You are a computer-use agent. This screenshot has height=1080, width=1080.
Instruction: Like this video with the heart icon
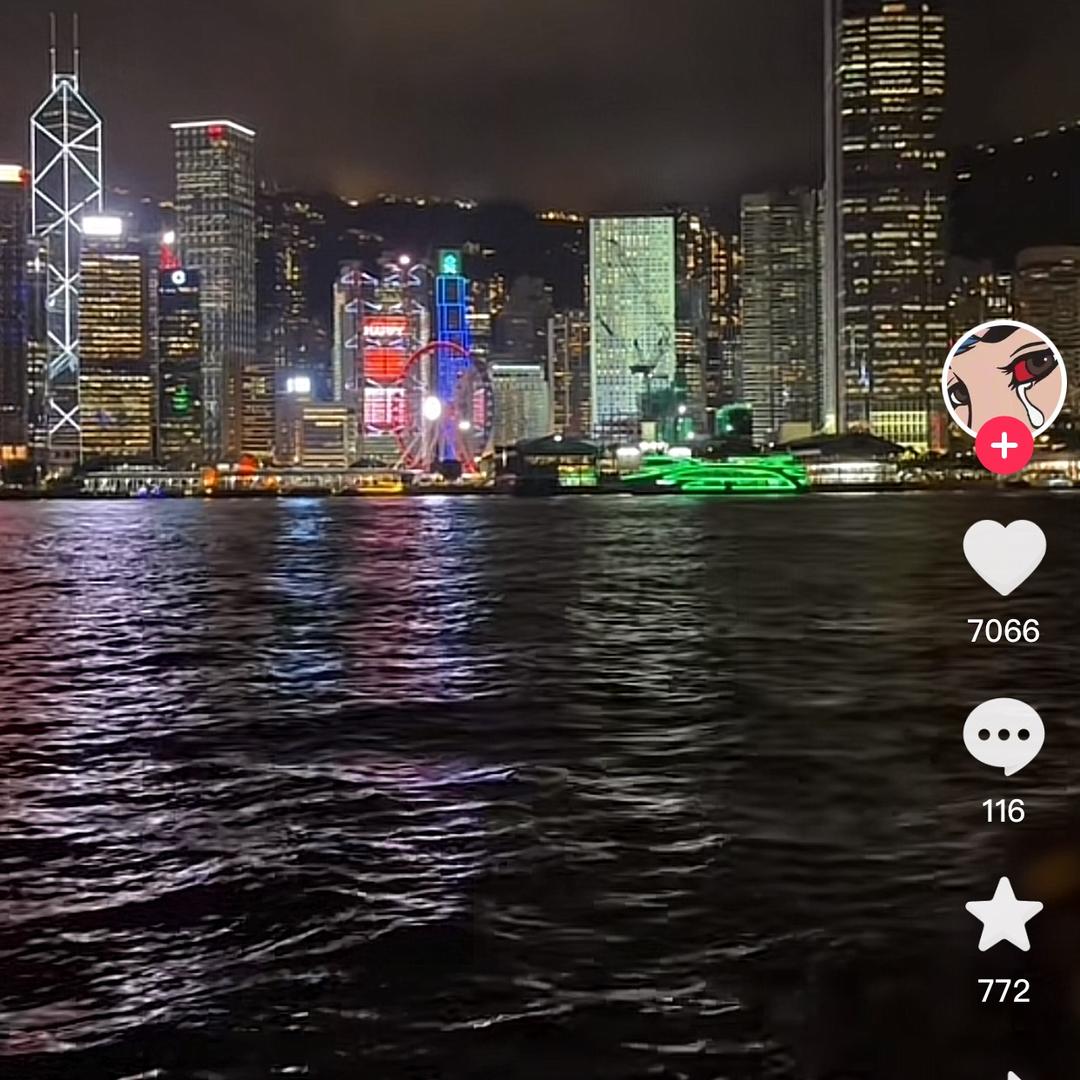coord(1004,556)
